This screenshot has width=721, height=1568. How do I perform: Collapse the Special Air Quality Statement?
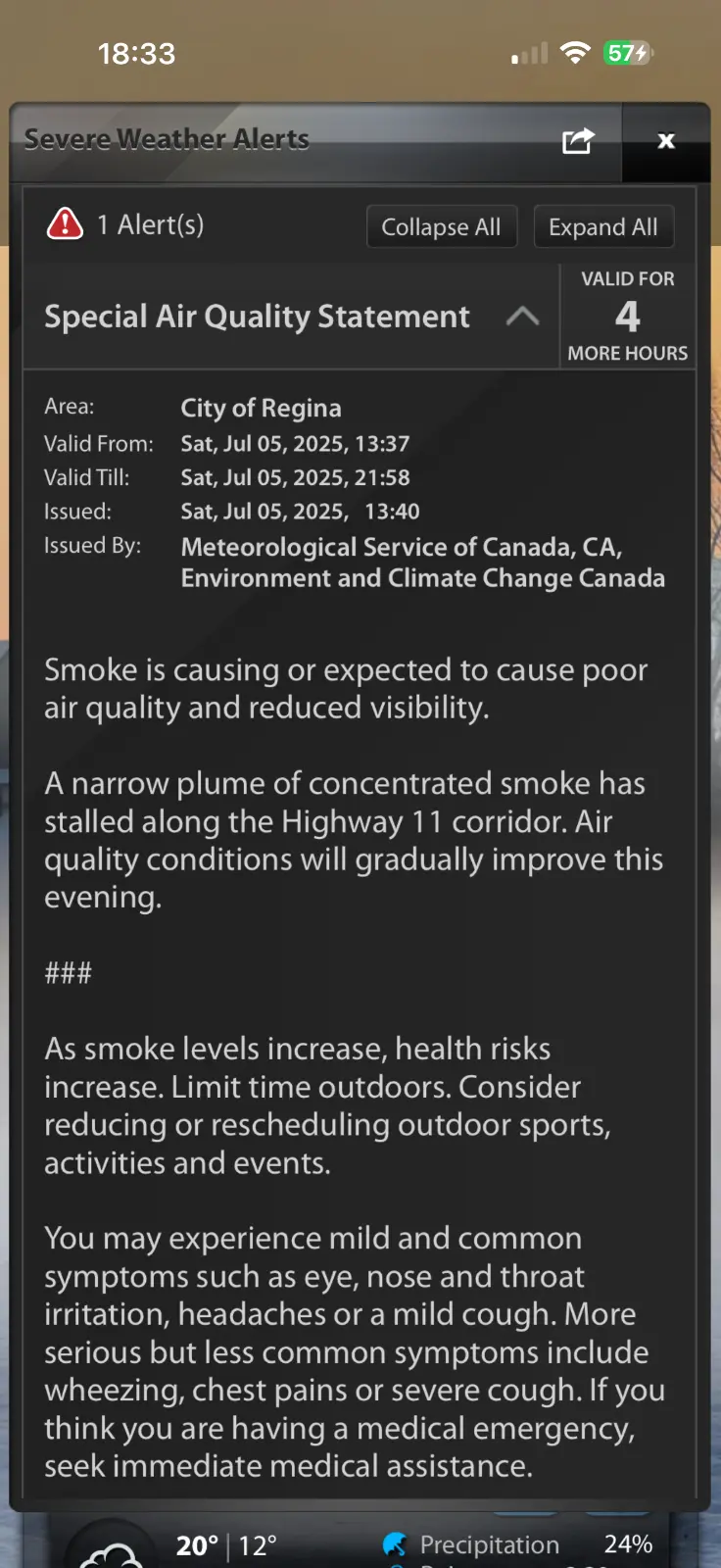click(522, 317)
